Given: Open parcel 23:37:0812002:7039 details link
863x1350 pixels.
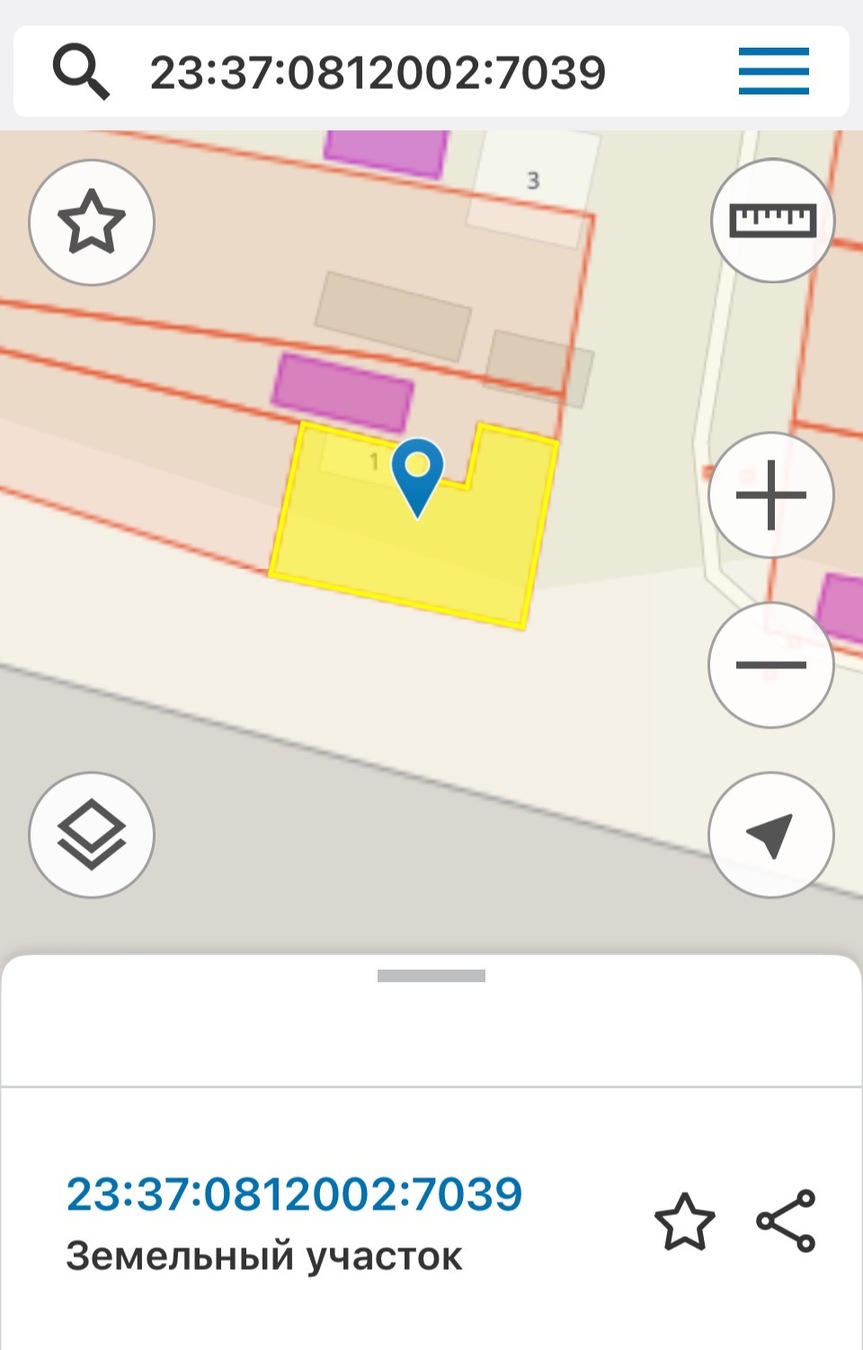Looking at the screenshot, I should point(294,1194).
